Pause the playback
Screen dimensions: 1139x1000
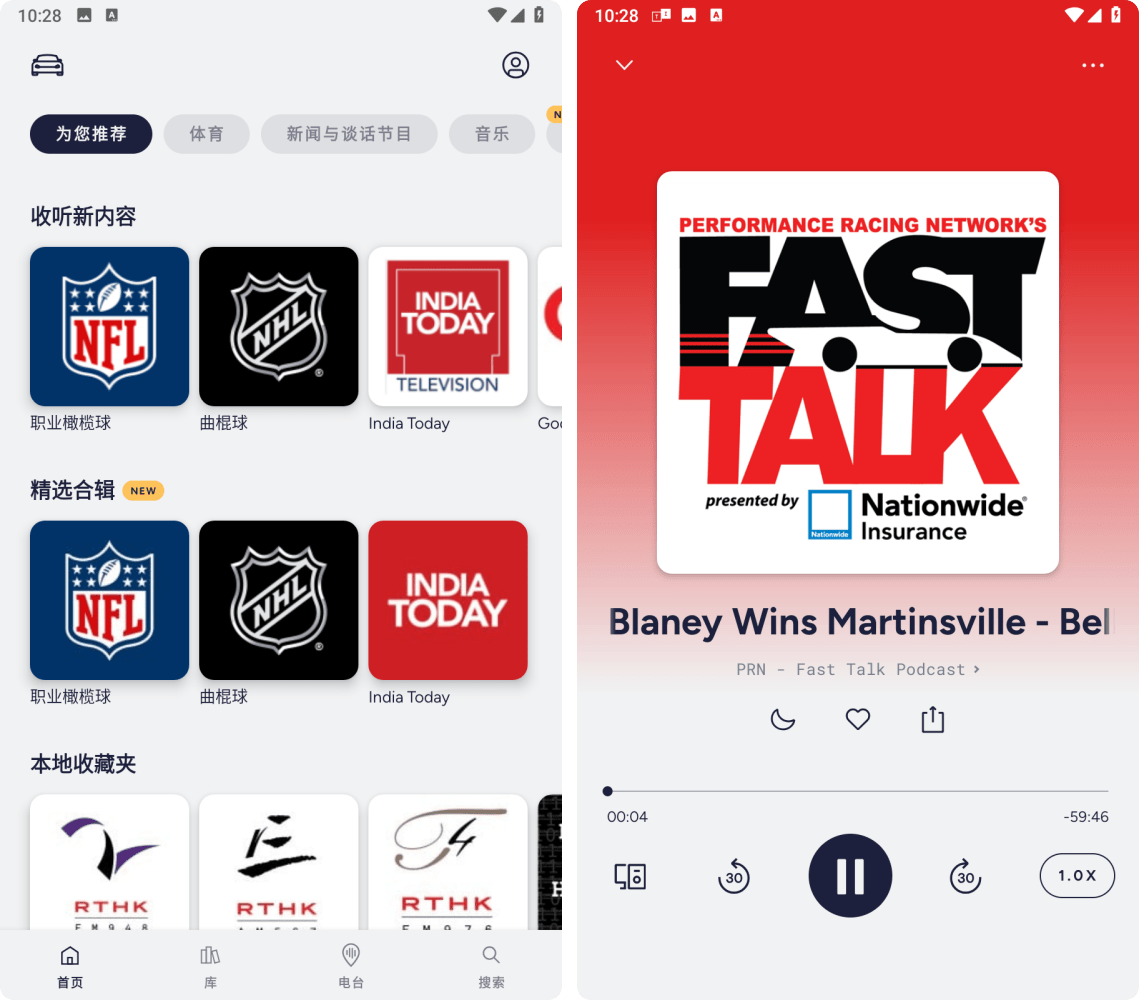click(850, 876)
